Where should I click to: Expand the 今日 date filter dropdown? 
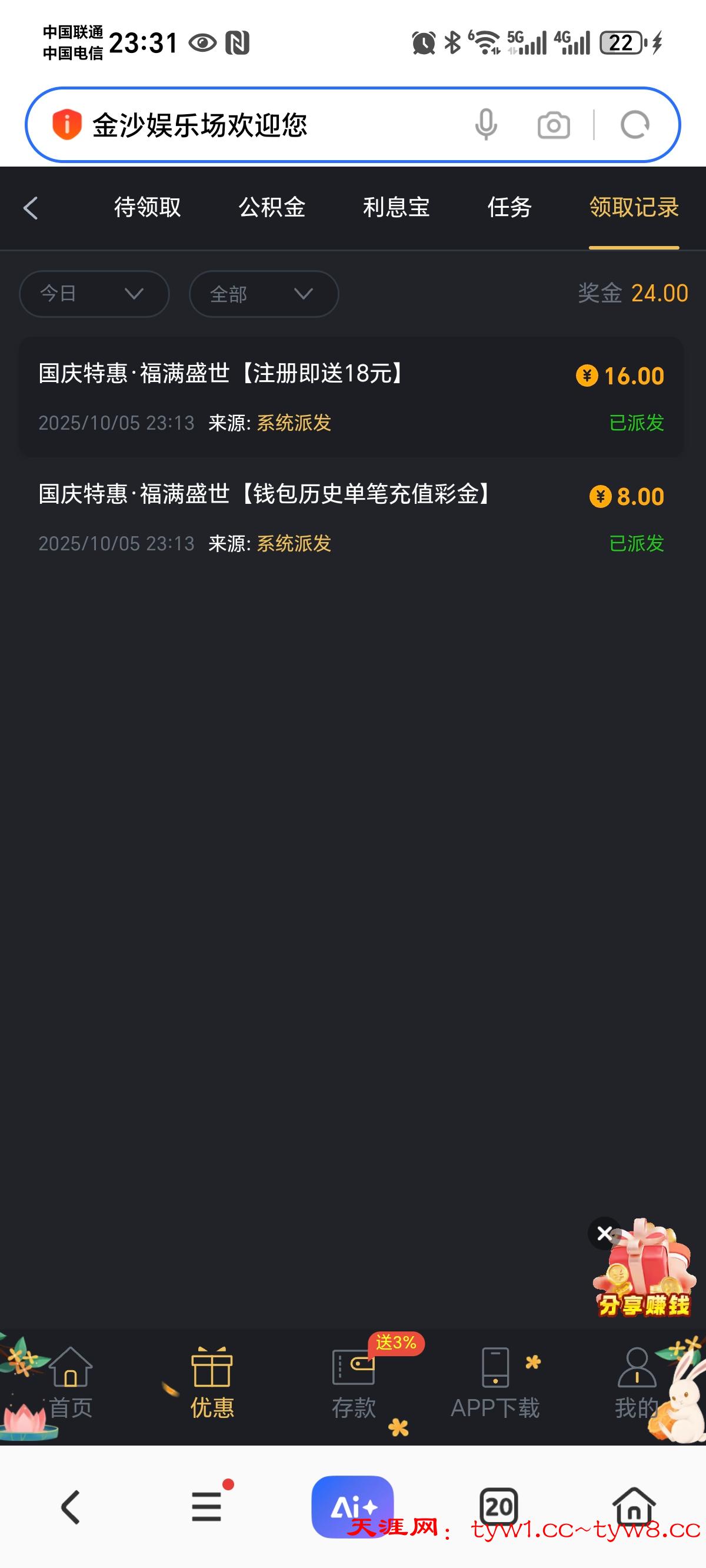(x=94, y=294)
